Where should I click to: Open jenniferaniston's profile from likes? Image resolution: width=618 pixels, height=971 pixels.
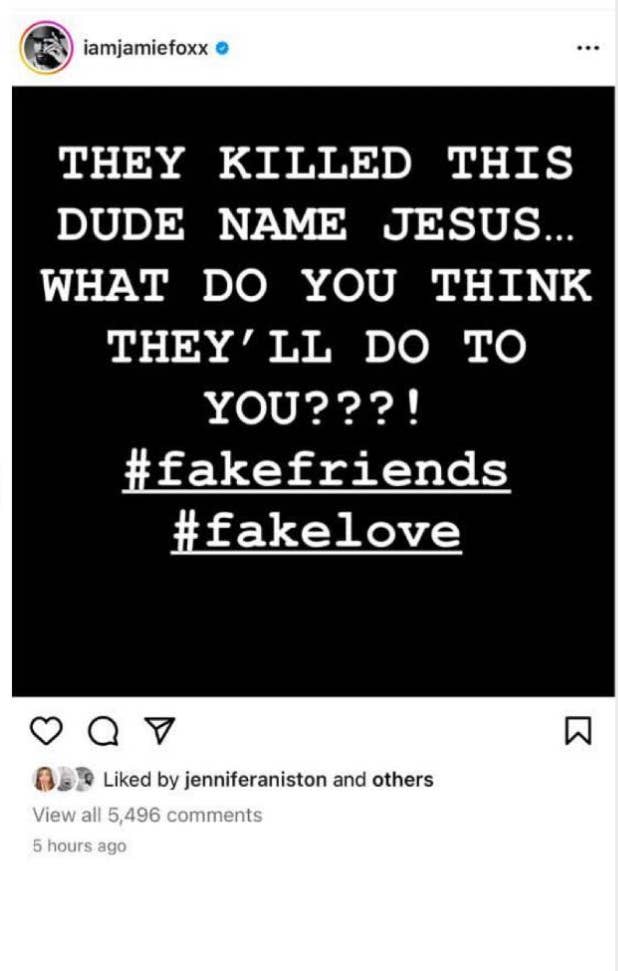(x=256, y=780)
